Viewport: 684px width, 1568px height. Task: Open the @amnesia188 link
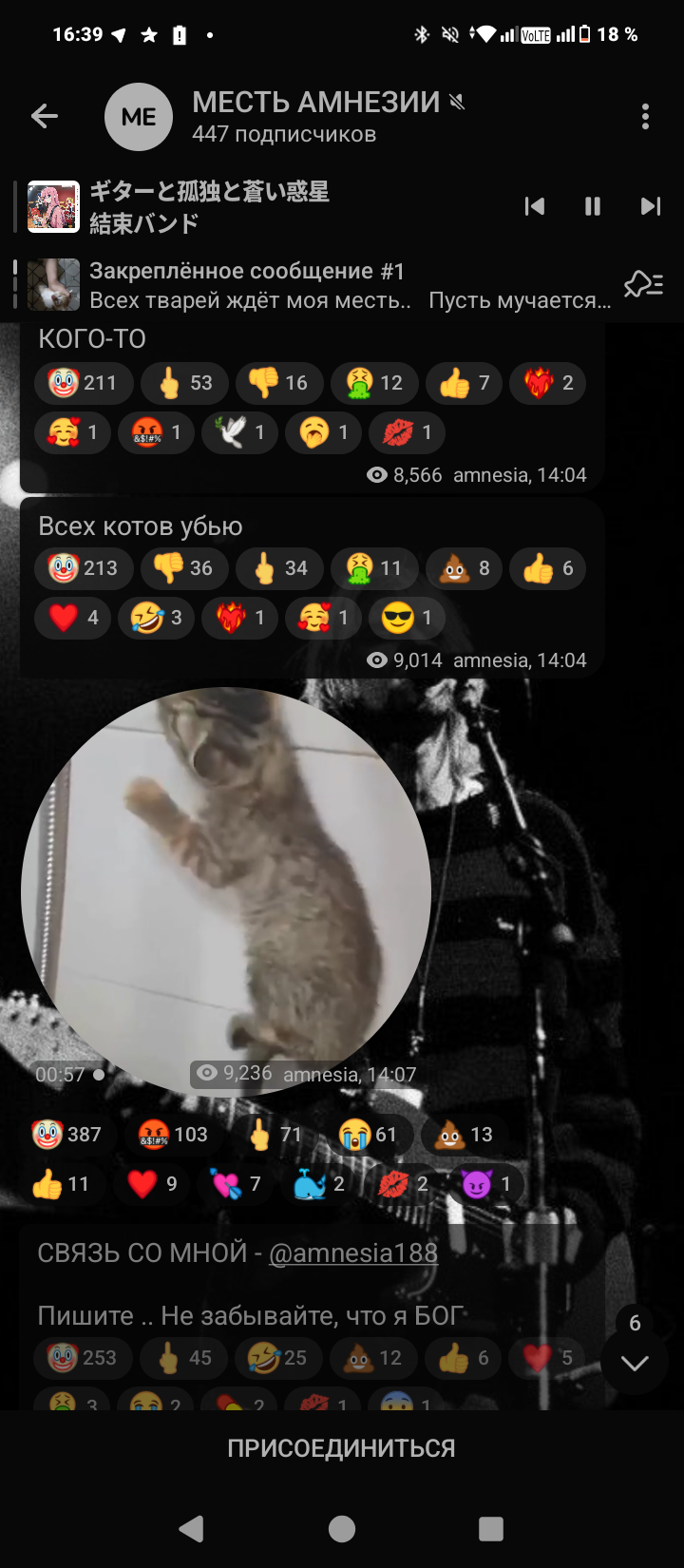click(x=353, y=1253)
